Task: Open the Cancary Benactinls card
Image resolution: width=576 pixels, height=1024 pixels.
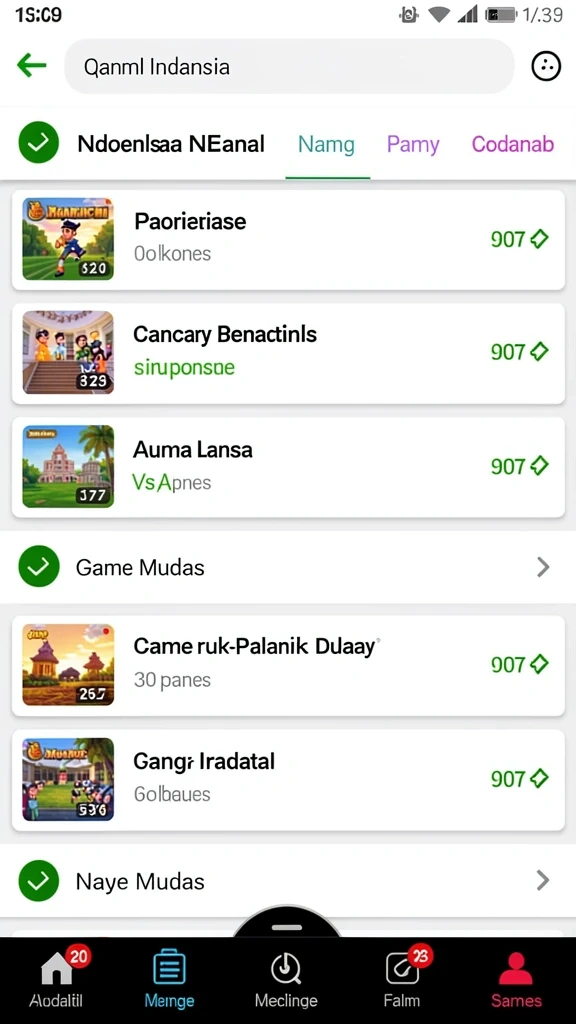Action: pos(288,353)
